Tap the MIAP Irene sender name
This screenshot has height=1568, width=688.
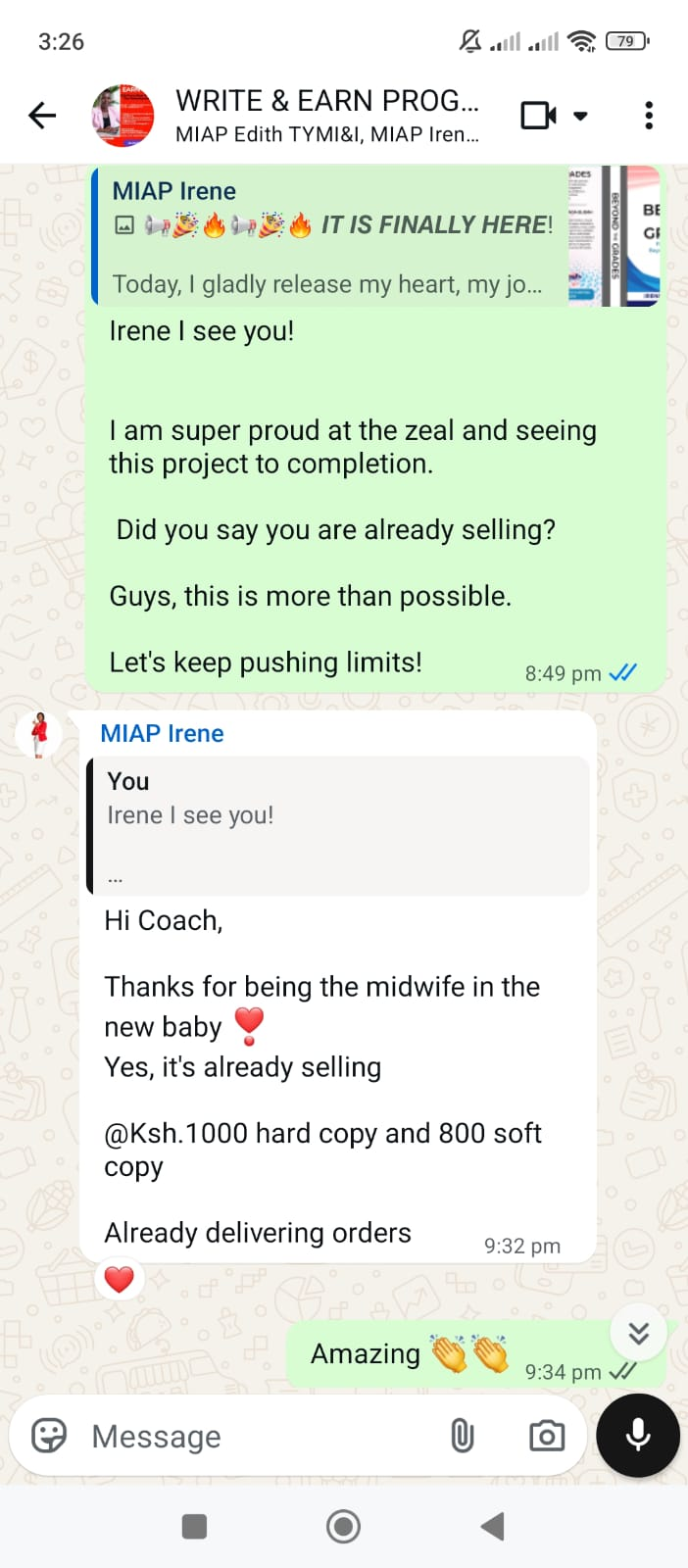(163, 733)
